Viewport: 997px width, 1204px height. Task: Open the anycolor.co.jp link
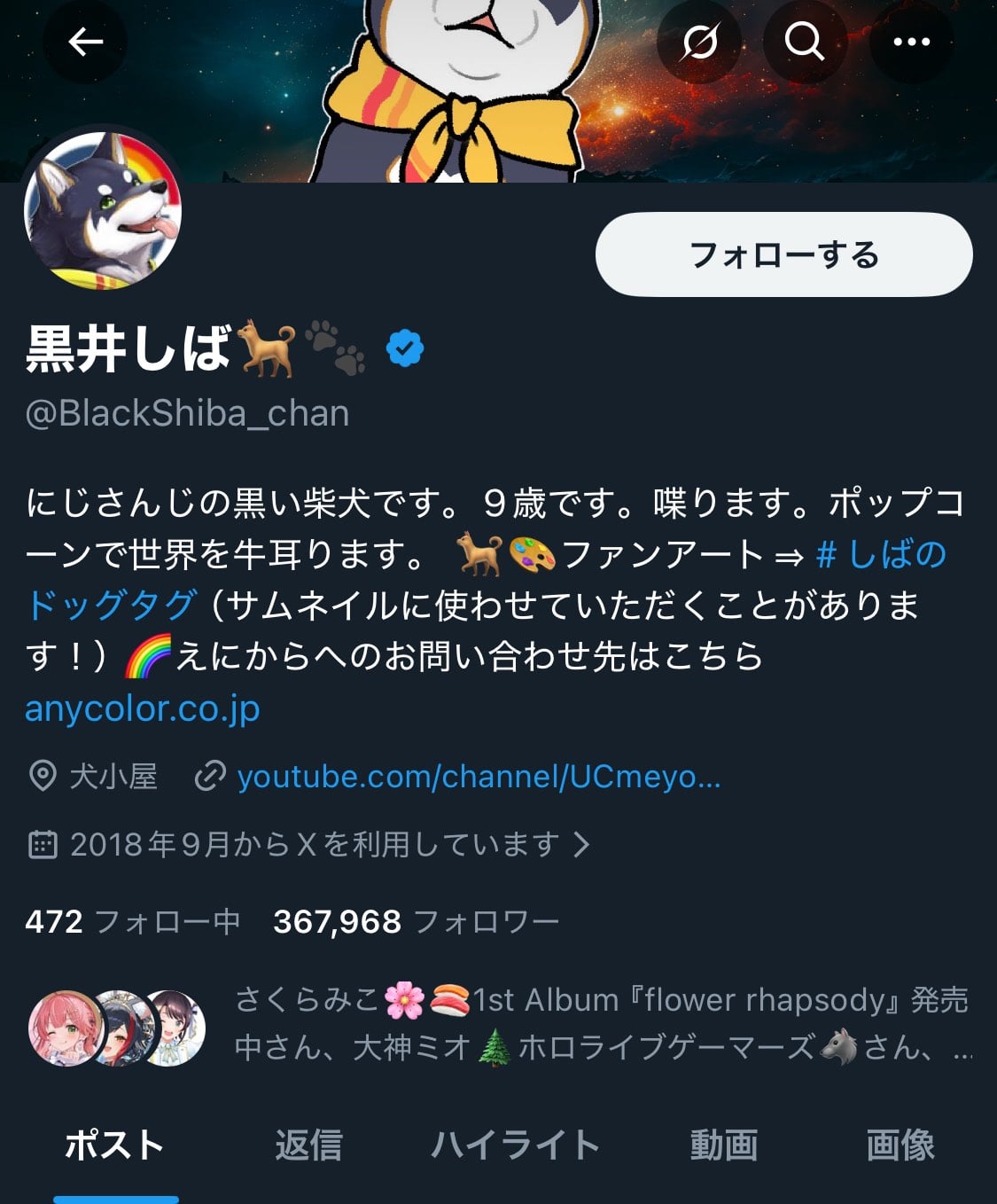143,708
